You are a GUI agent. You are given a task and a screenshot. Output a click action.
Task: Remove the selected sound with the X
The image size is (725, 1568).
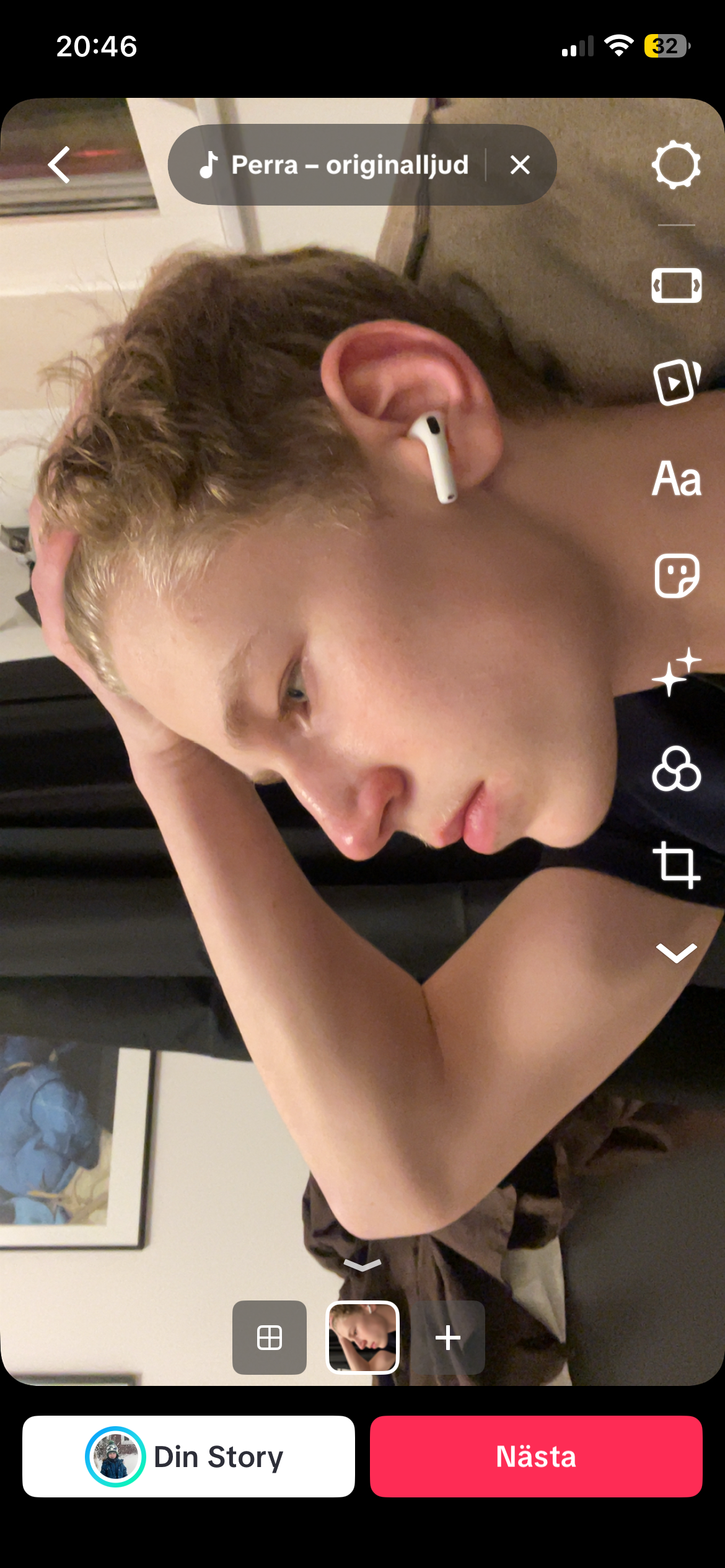520,165
